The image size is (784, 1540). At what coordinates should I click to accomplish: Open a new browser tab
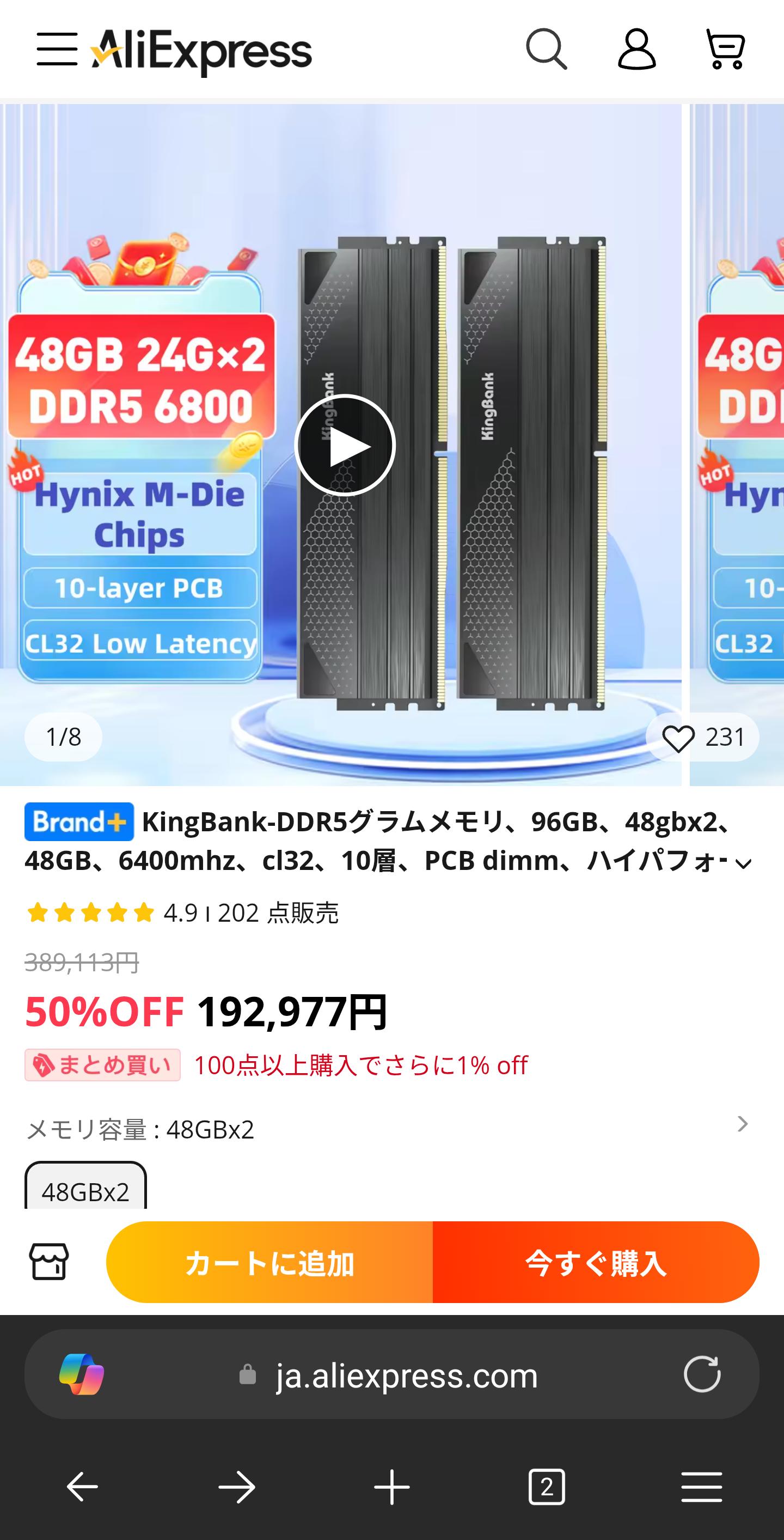[x=392, y=1487]
